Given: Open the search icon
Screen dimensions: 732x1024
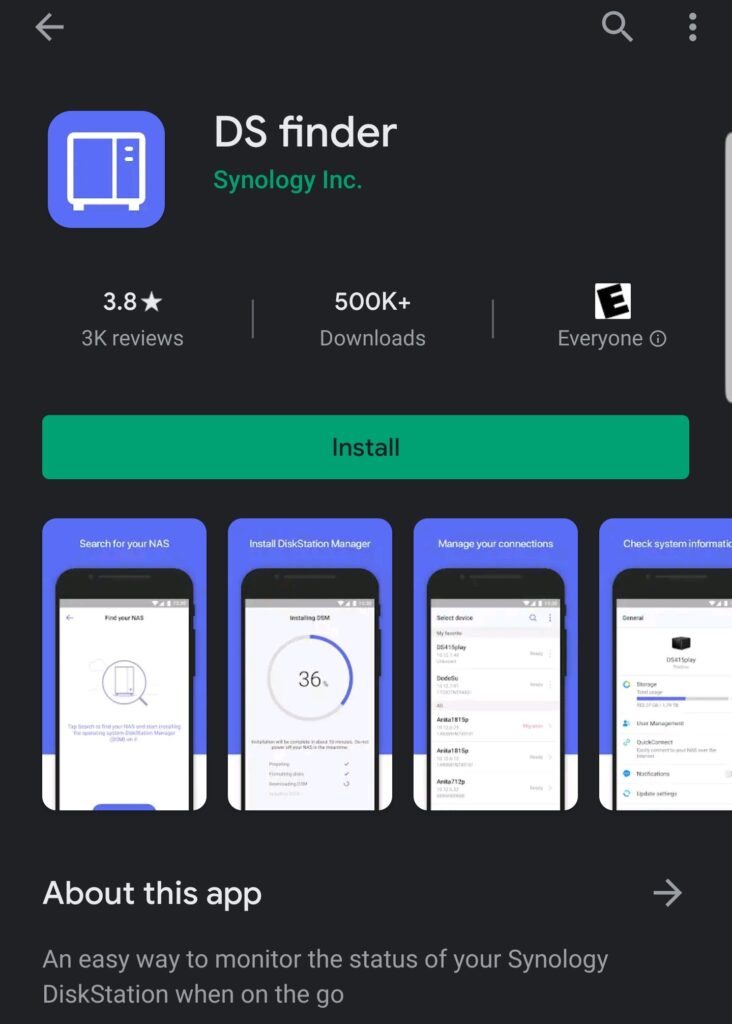Looking at the screenshot, I should [x=617, y=28].
